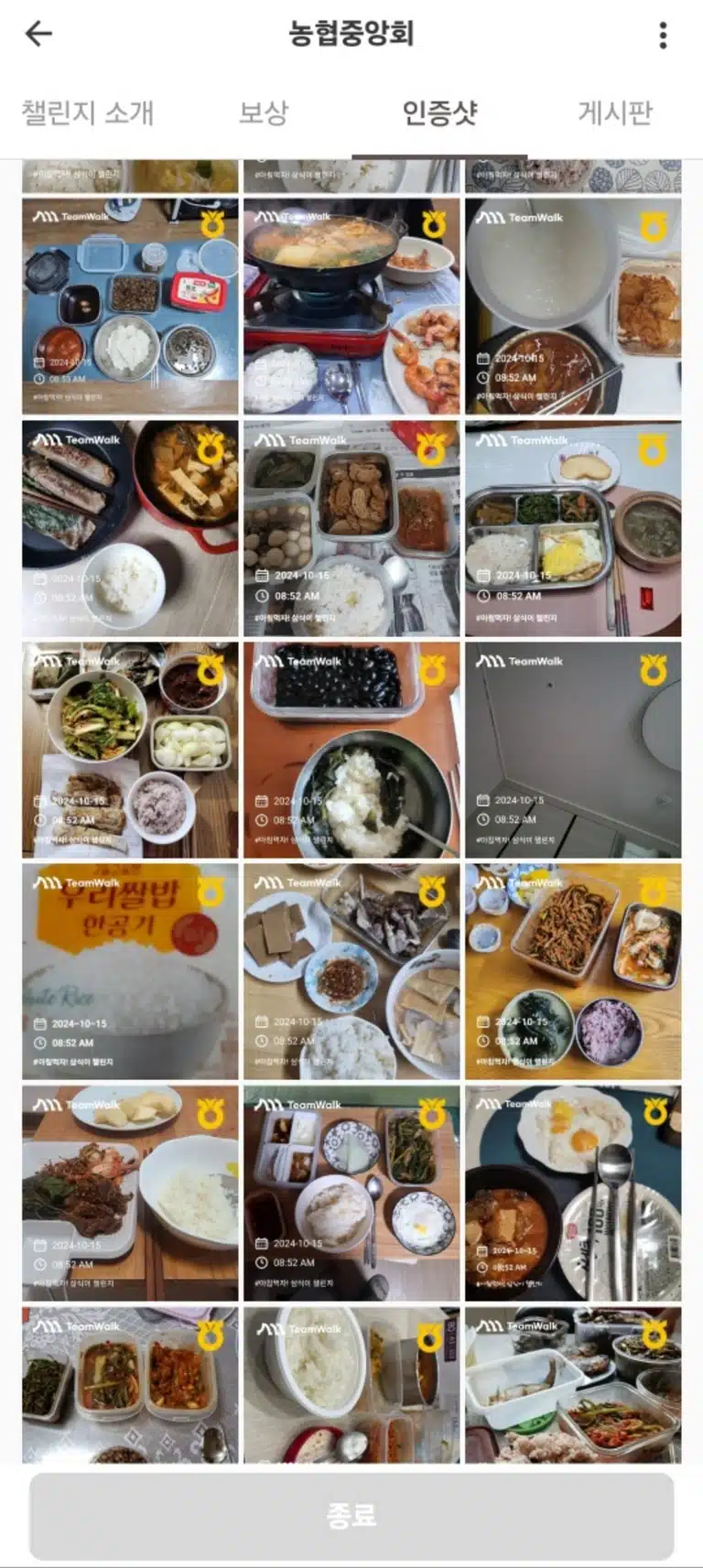
Task: Open the three-dot overflow menu
Action: (x=663, y=35)
